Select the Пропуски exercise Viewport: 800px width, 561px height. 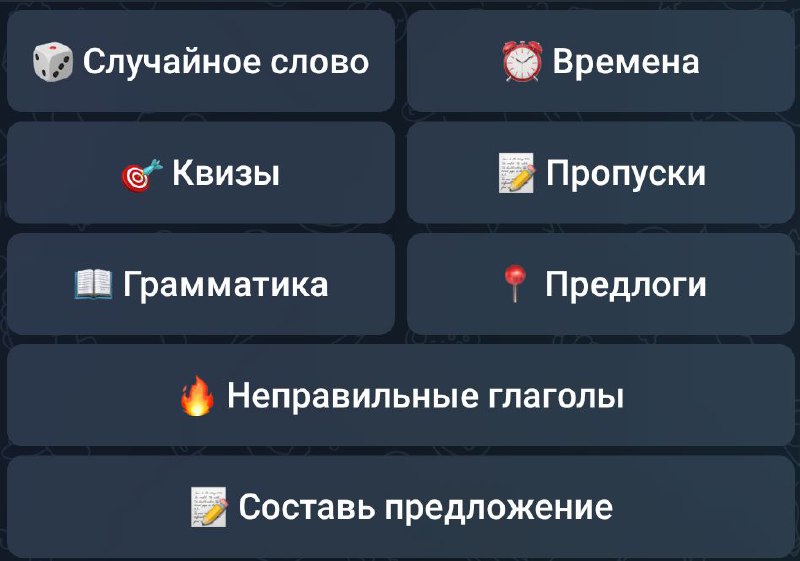[600, 174]
